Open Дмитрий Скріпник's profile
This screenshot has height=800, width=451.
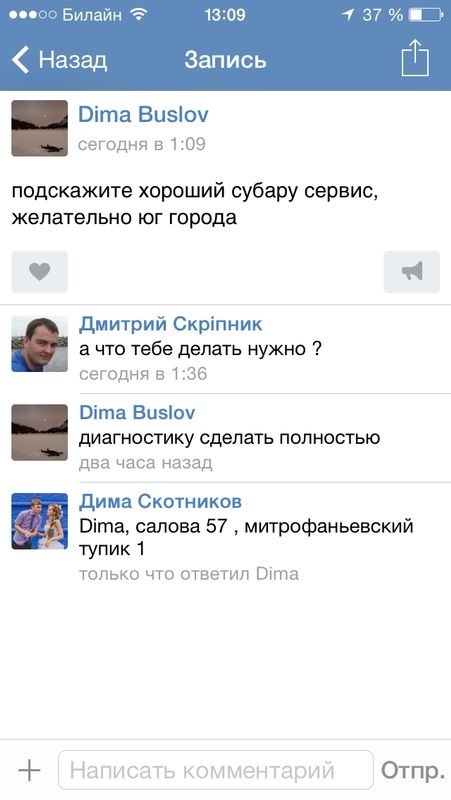[171, 324]
